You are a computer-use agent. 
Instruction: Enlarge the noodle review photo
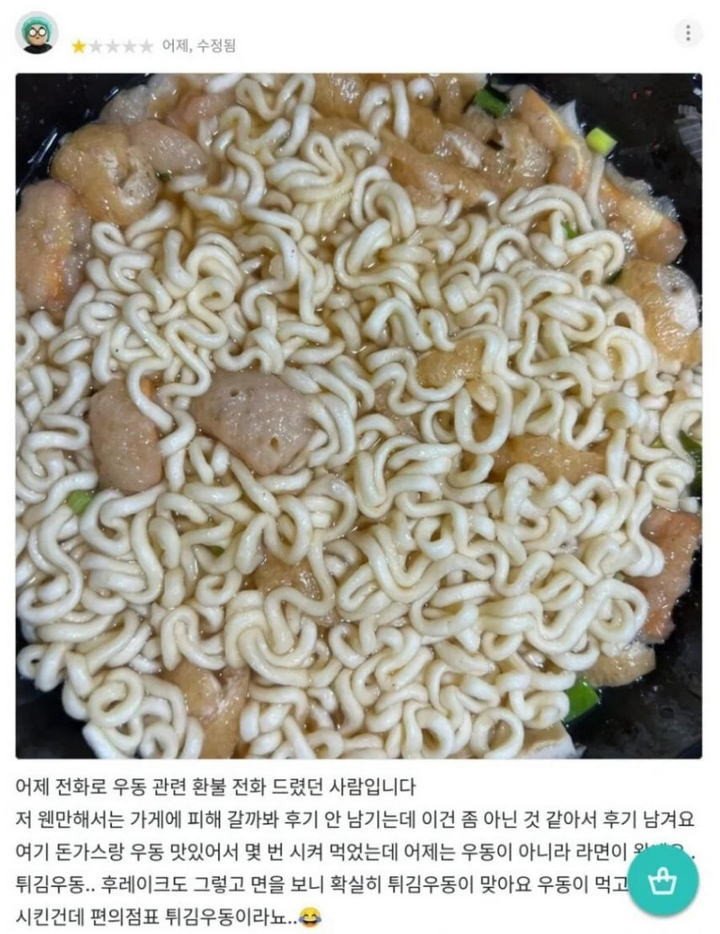pyautogui.click(x=358, y=415)
